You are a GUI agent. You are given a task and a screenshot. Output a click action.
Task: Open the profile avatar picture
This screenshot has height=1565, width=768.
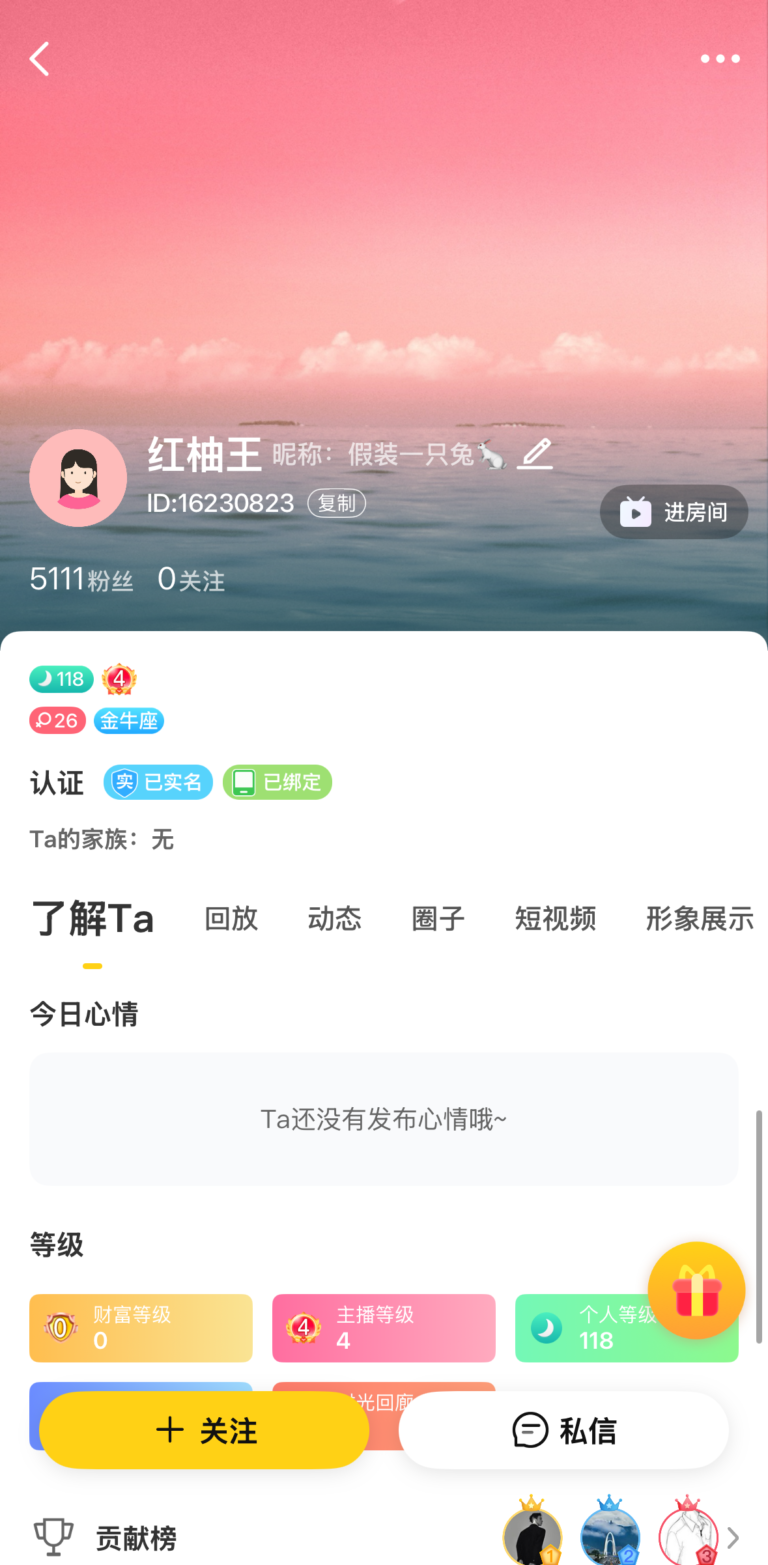[x=78, y=478]
